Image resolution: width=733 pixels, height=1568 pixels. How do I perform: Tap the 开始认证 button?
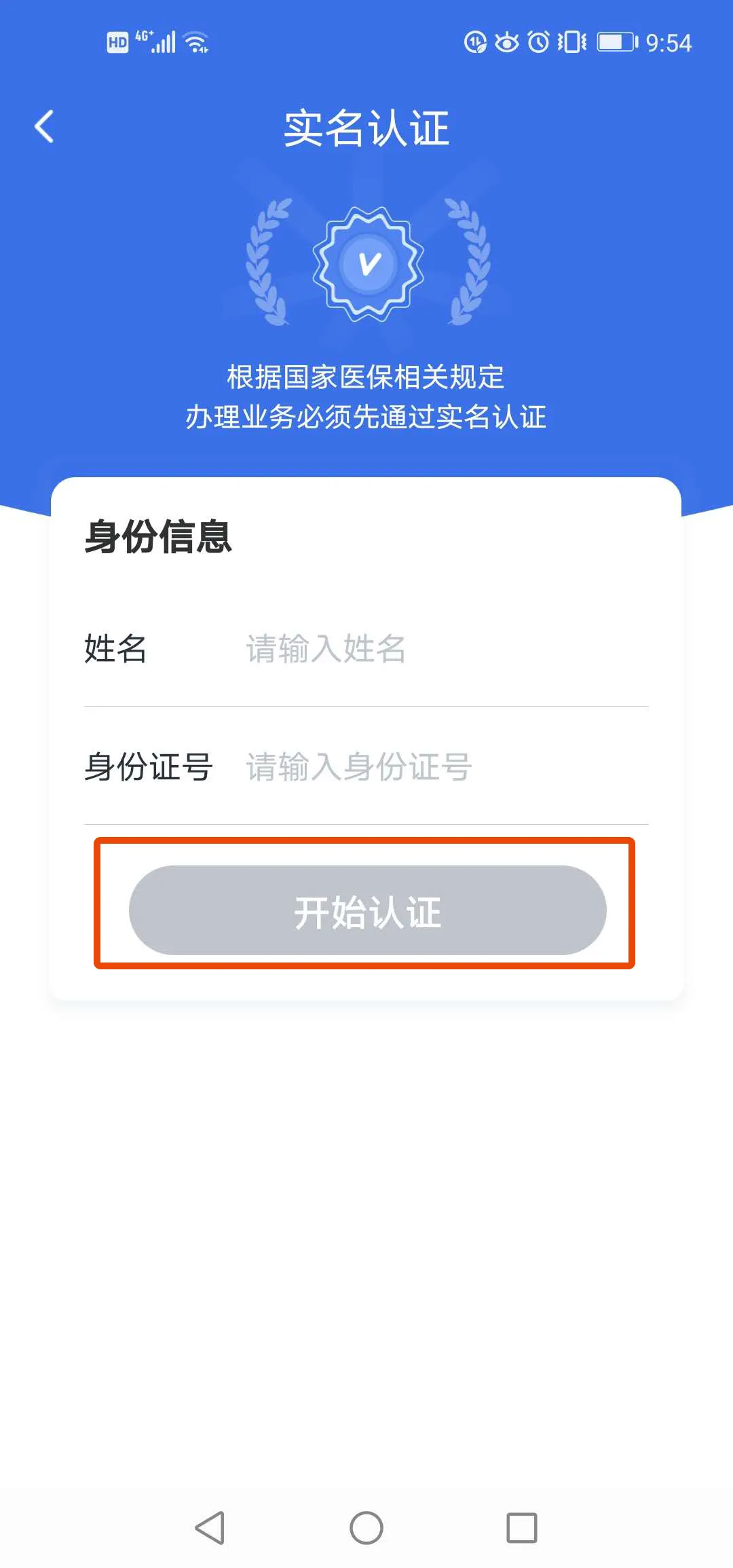coord(367,910)
